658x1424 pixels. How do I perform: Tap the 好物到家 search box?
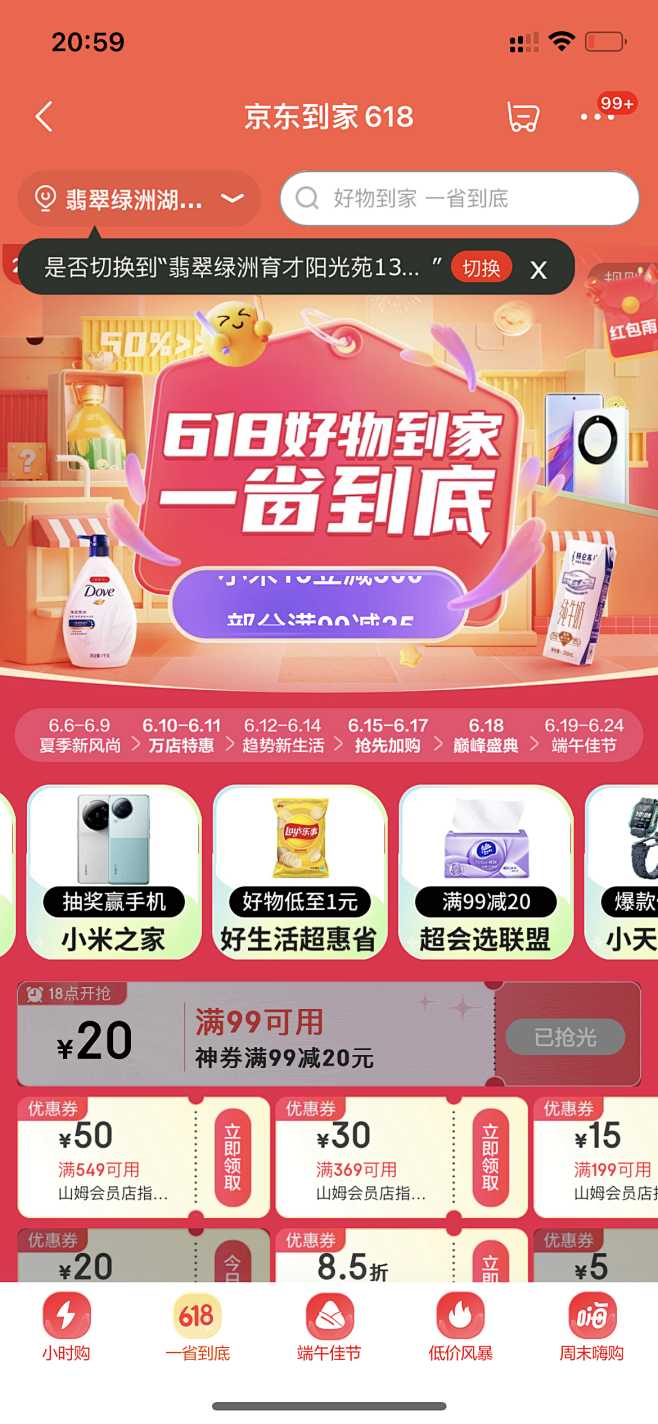click(x=459, y=198)
